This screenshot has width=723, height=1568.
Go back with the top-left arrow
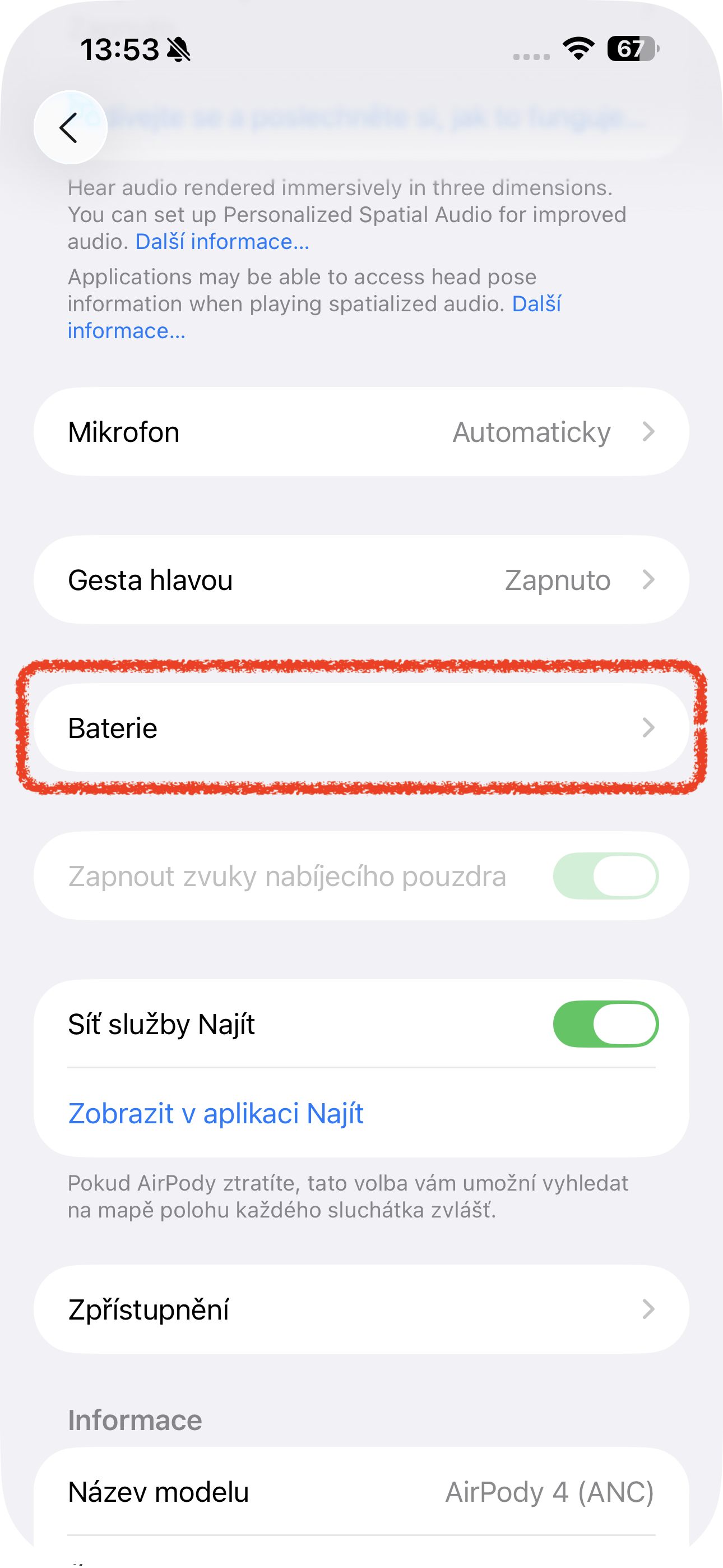(x=70, y=128)
